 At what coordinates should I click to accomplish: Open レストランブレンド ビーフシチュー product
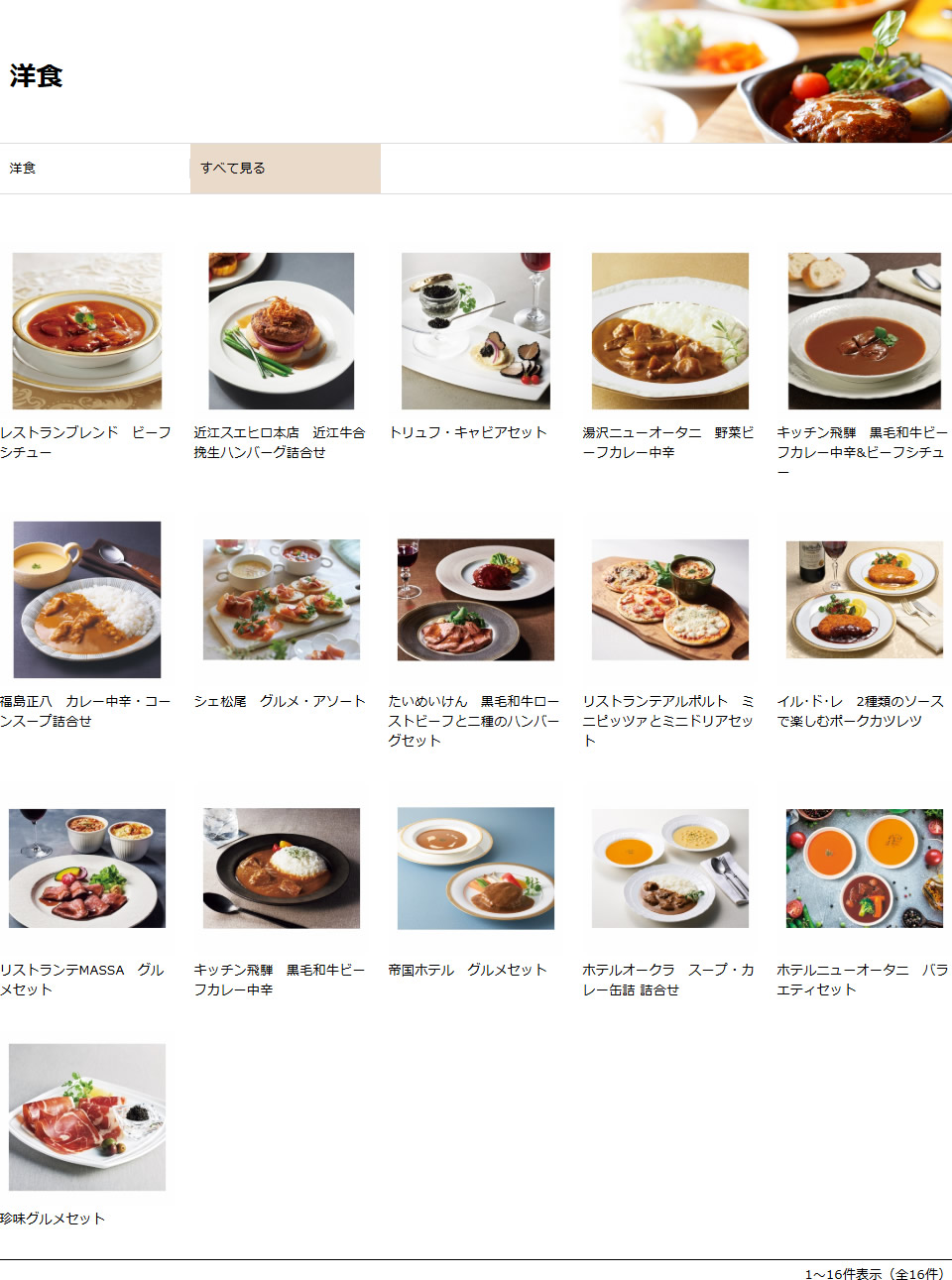(87, 331)
